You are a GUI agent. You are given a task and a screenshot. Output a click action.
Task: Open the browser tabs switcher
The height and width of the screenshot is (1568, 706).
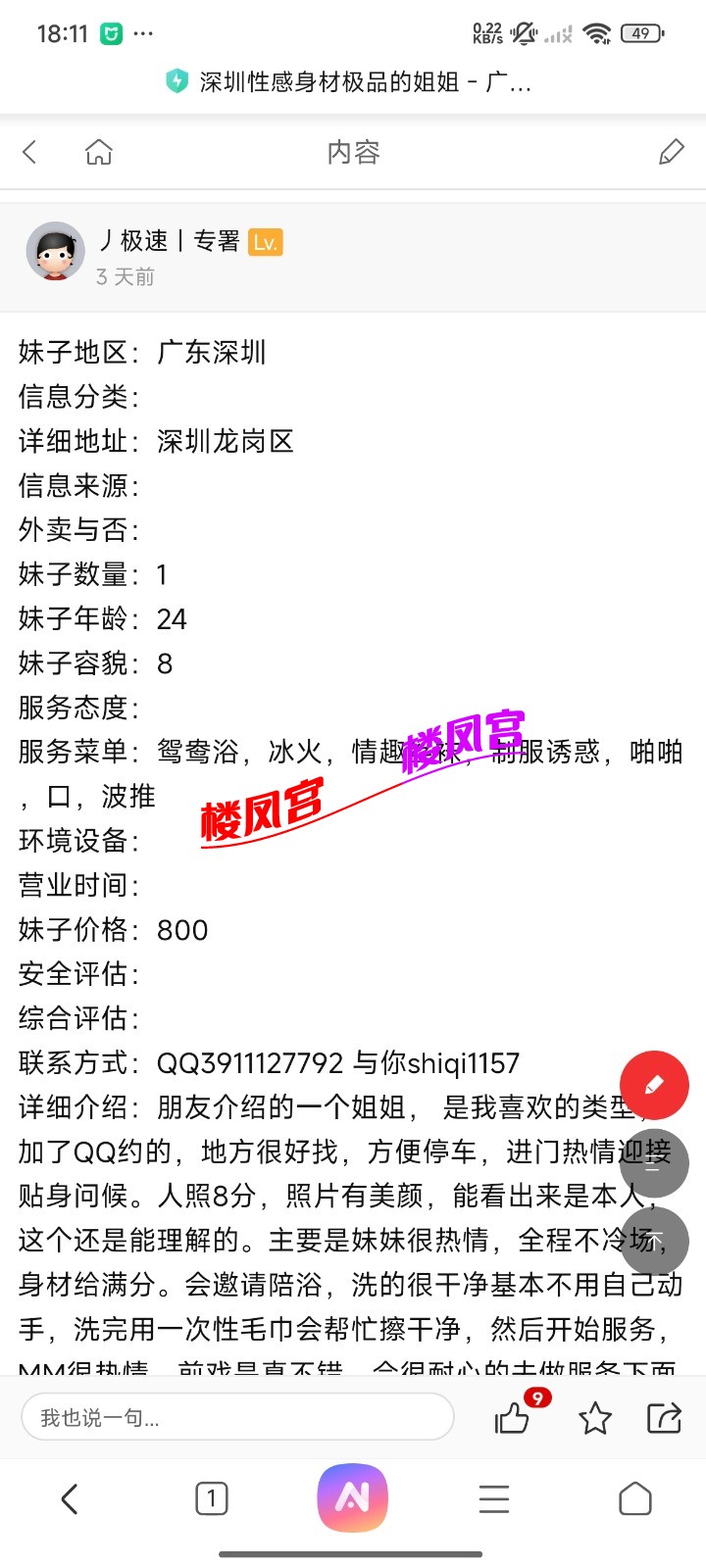click(x=212, y=1498)
